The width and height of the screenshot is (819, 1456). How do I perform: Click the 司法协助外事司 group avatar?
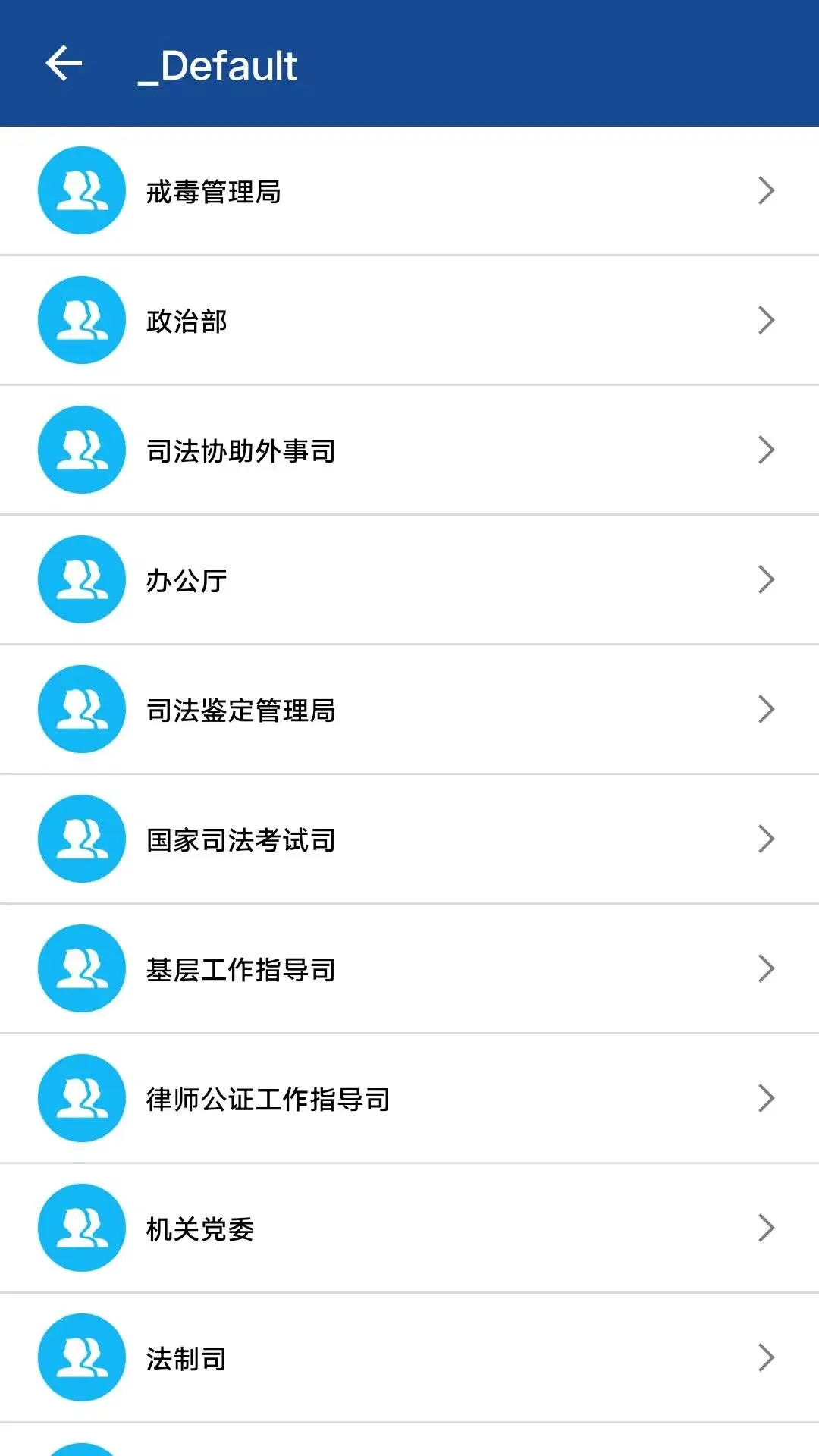pos(81,450)
